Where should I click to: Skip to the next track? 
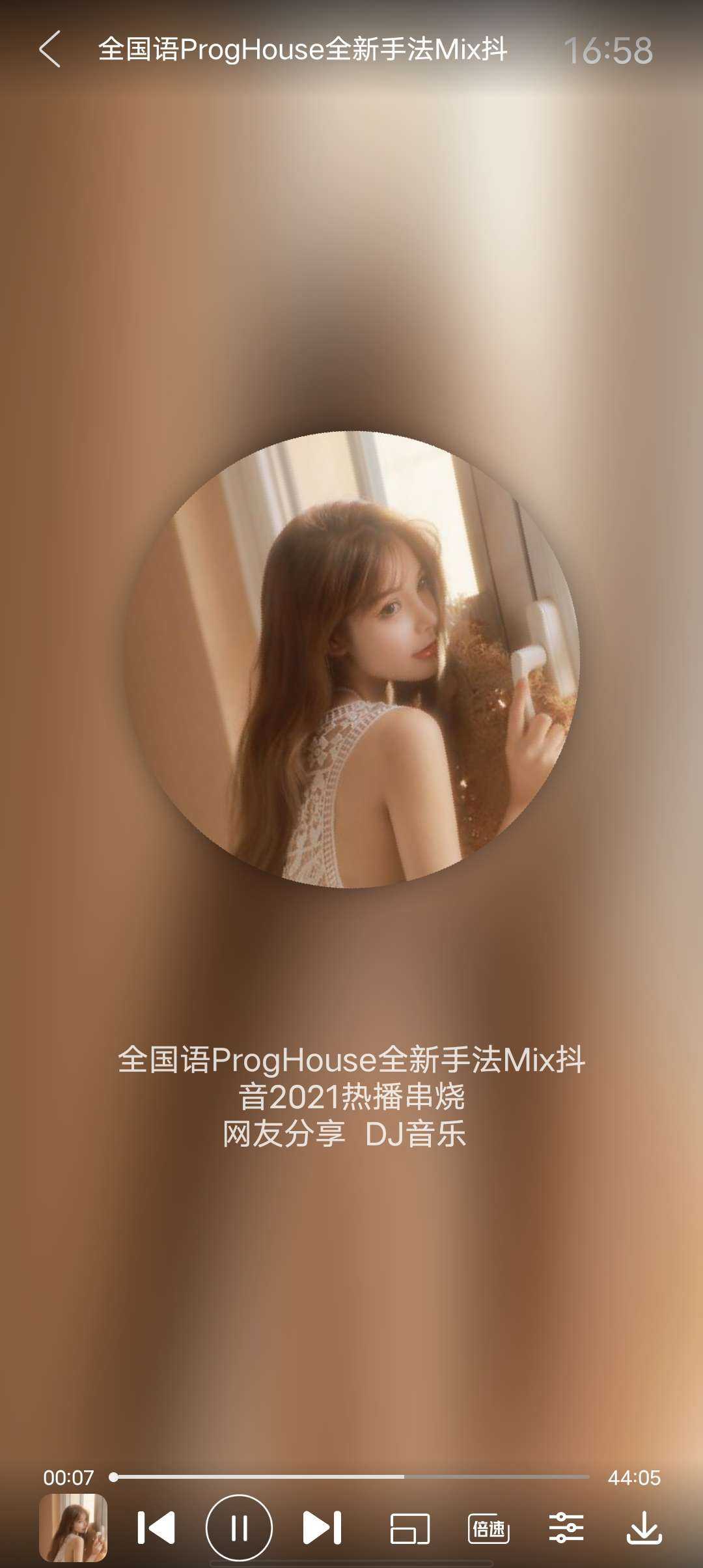pos(322,1528)
